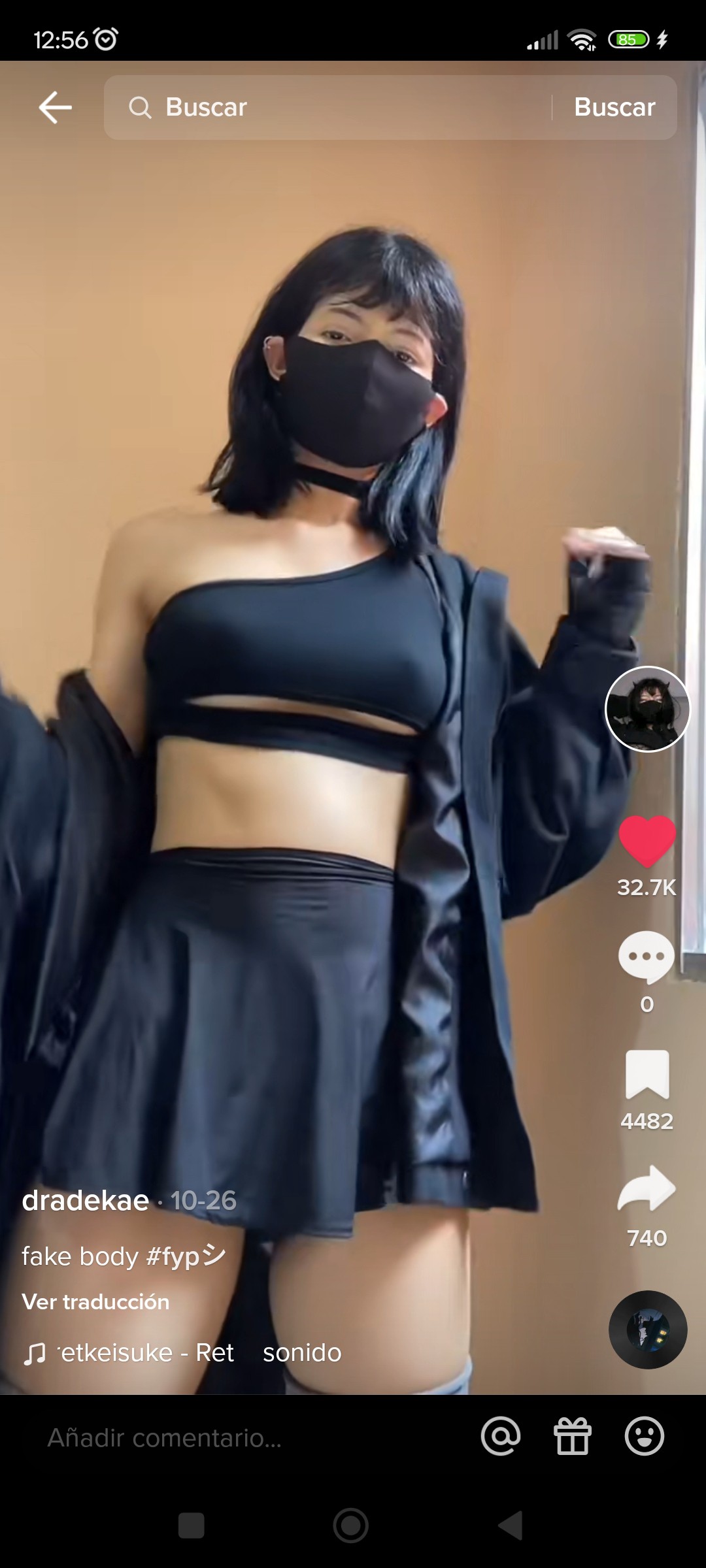This screenshot has height=1568, width=706.
Task: Mention someone with the @ icon
Action: pyautogui.click(x=501, y=1437)
